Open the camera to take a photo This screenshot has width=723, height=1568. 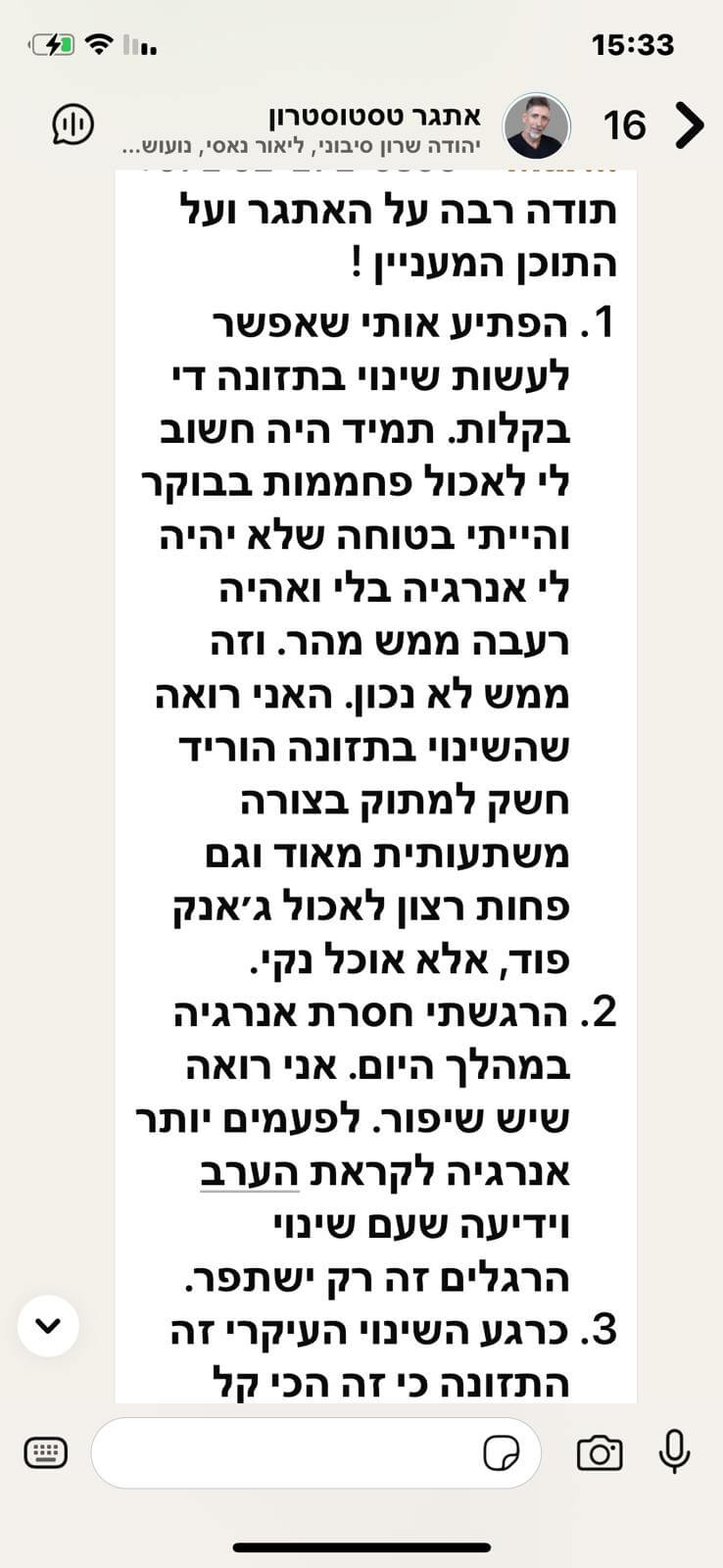click(600, 1452)
